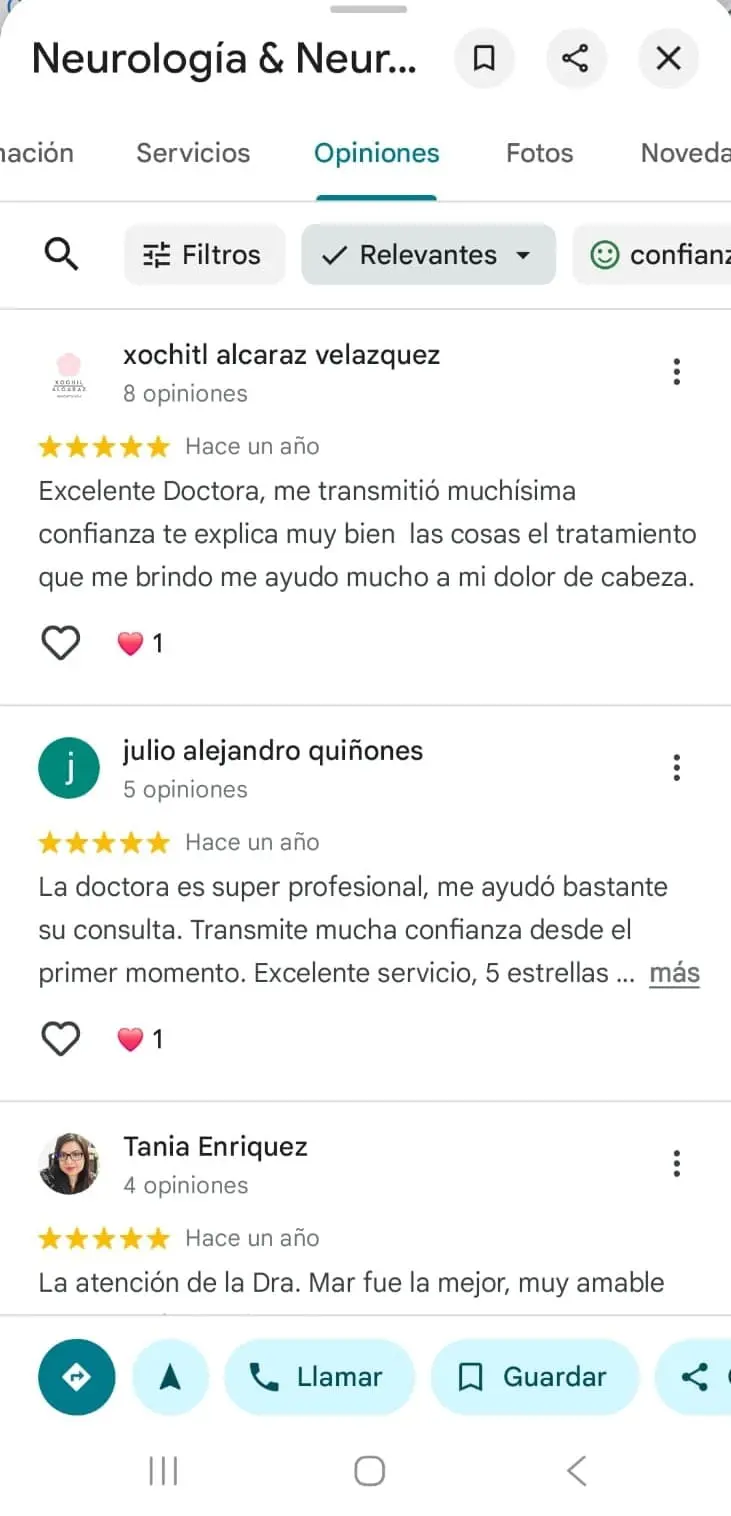Tap the red heart showing 1 on first review
731x1516 pixels.
(132, 643)
